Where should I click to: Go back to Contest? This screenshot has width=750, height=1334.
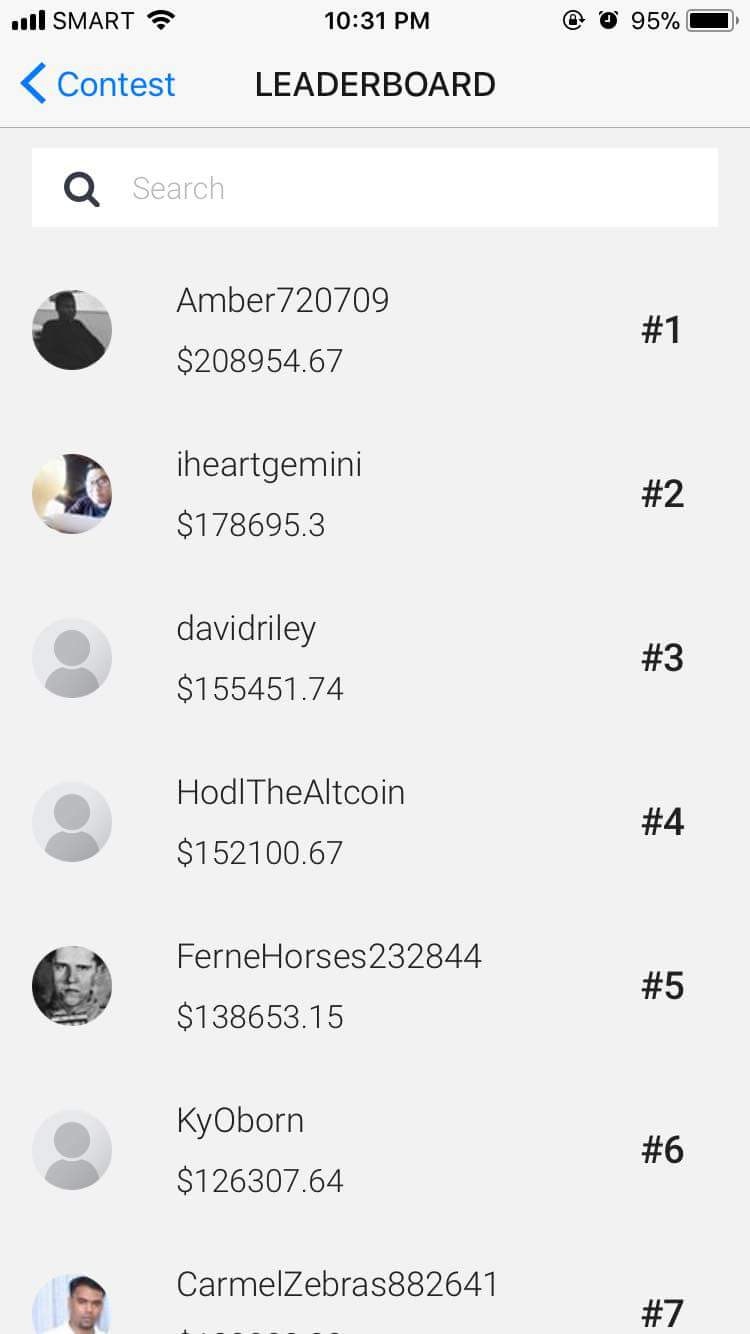97,84
